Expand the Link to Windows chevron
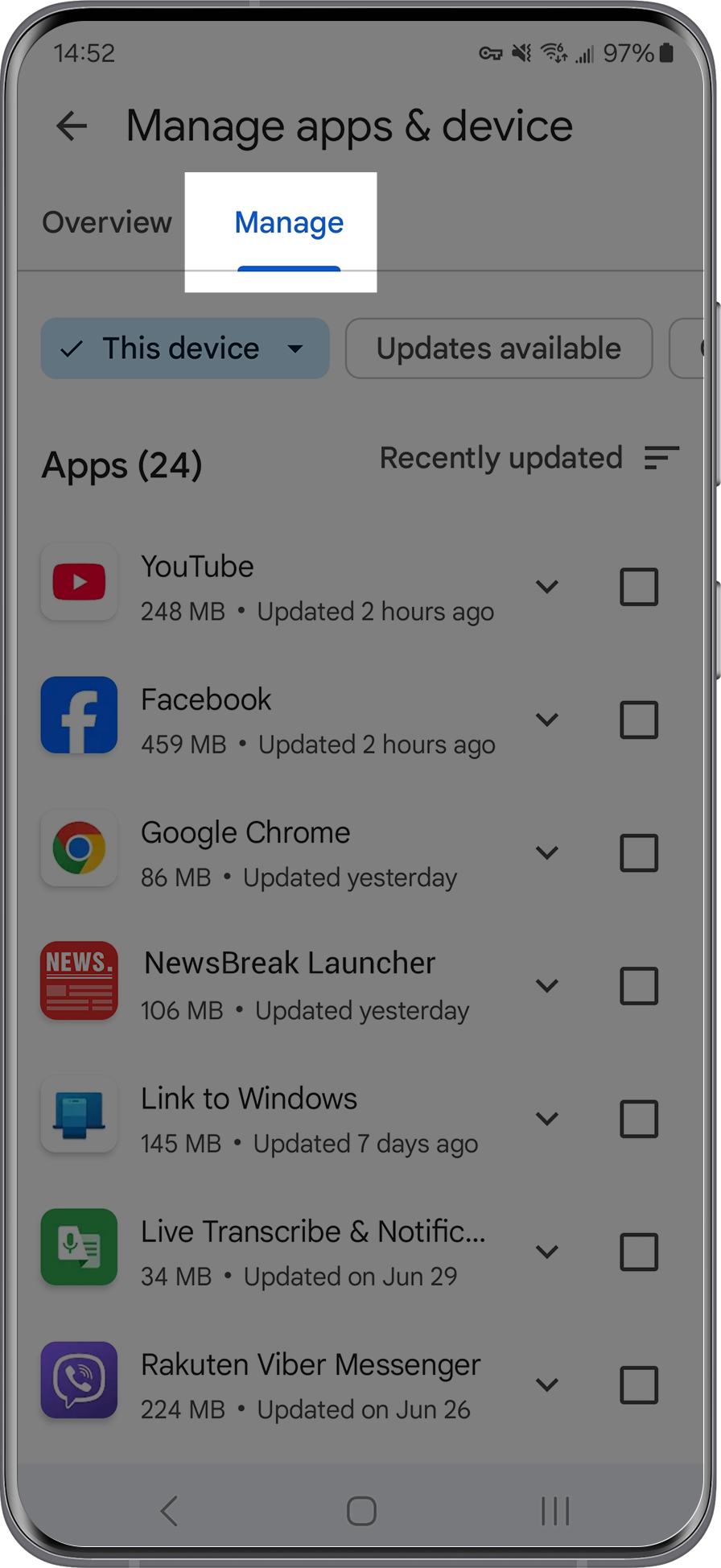This screenshot has height=1568, width=721. pos(547,1119)
